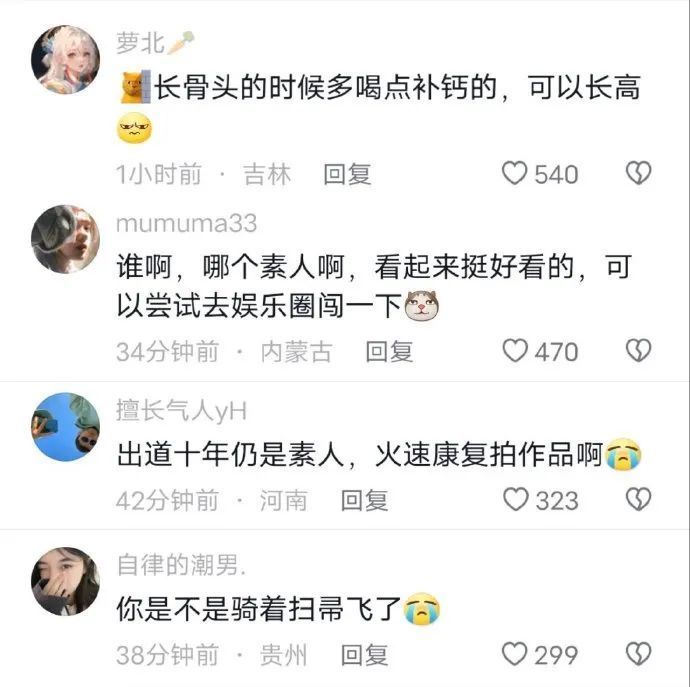
Task: Like 自律的潮男's comment
Action: point(515,655)
